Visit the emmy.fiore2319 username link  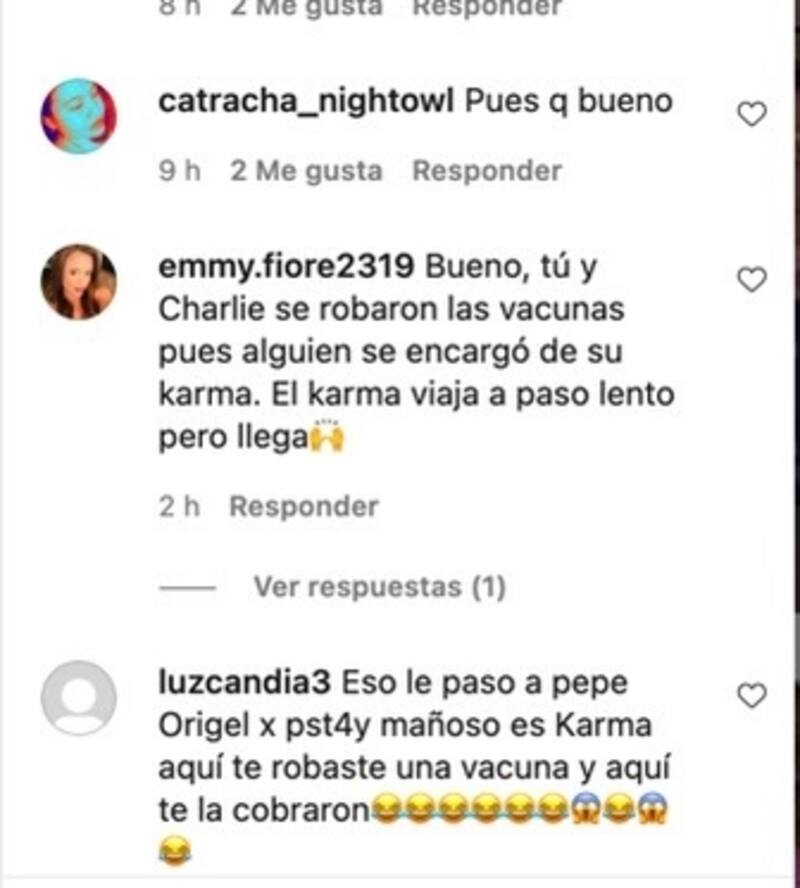(286, 267)
